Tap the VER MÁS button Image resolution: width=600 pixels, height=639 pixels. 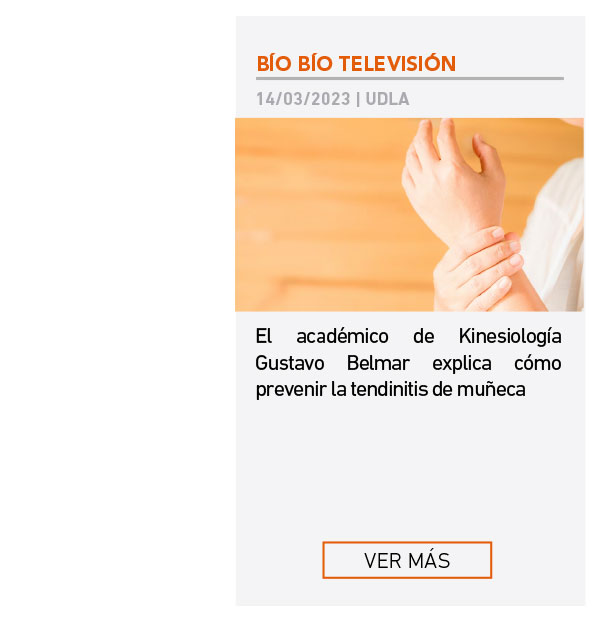[407, 560]
